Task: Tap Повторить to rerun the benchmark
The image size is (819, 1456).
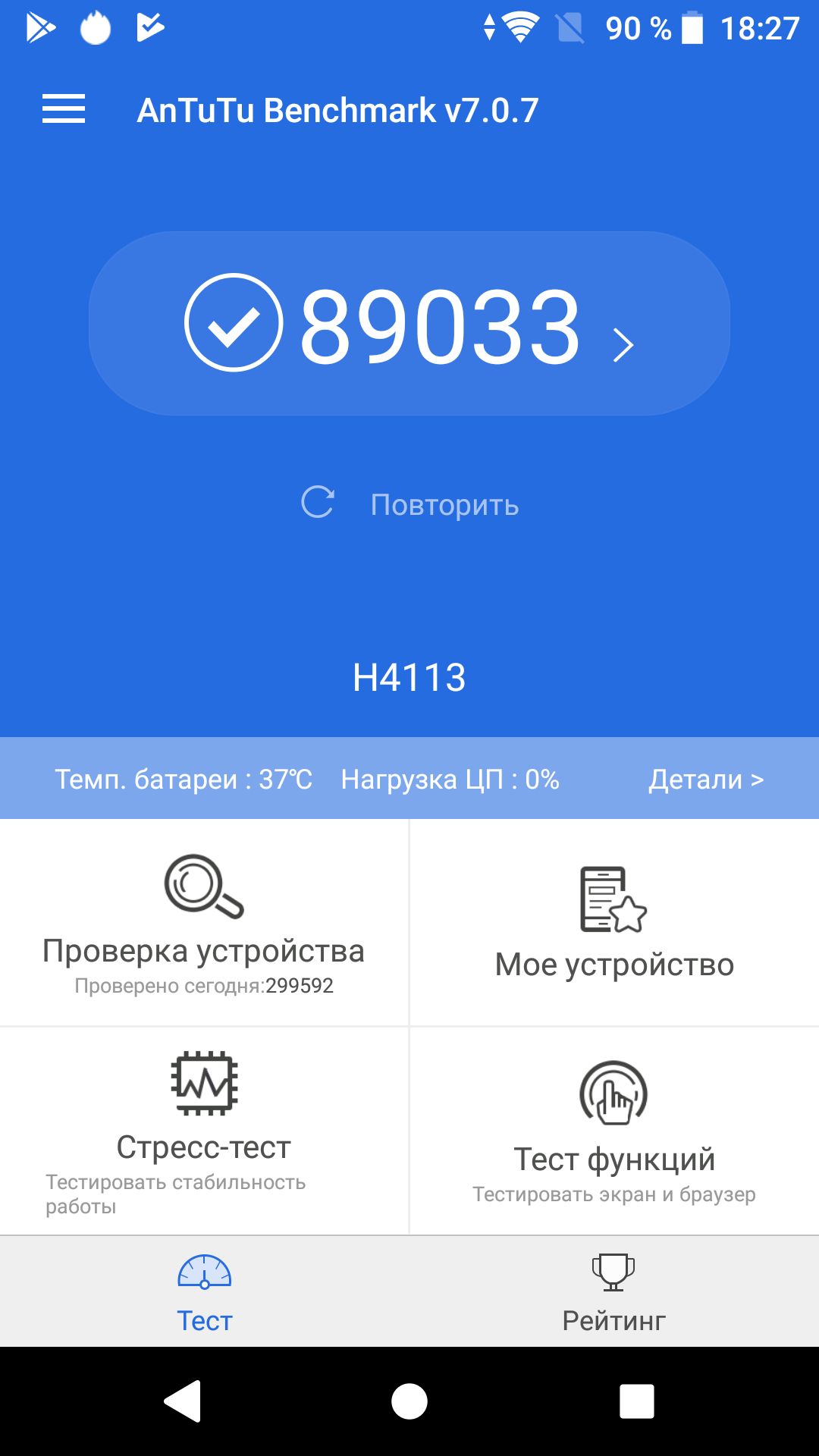Action: (x=409, y=504)
